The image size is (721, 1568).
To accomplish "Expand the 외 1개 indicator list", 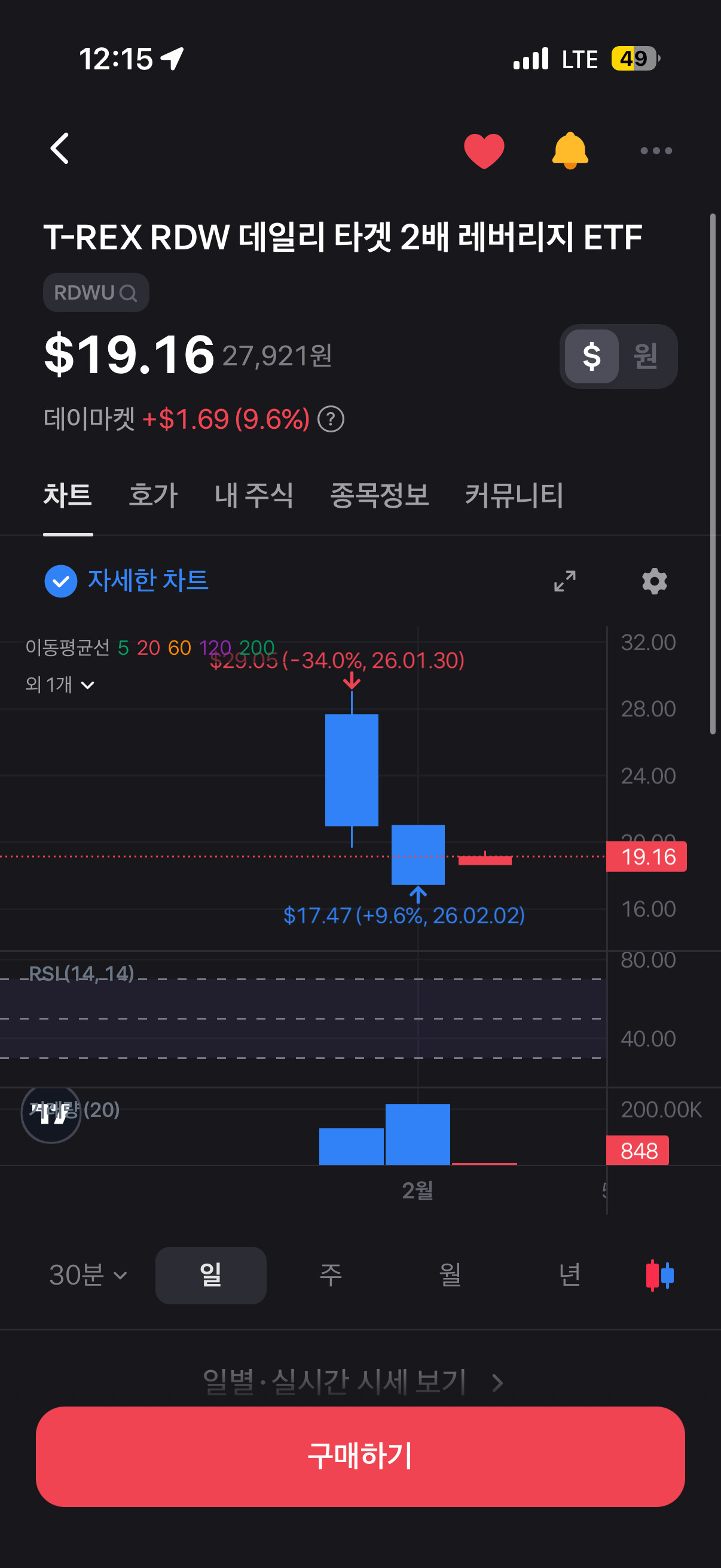I will (60, 685).
